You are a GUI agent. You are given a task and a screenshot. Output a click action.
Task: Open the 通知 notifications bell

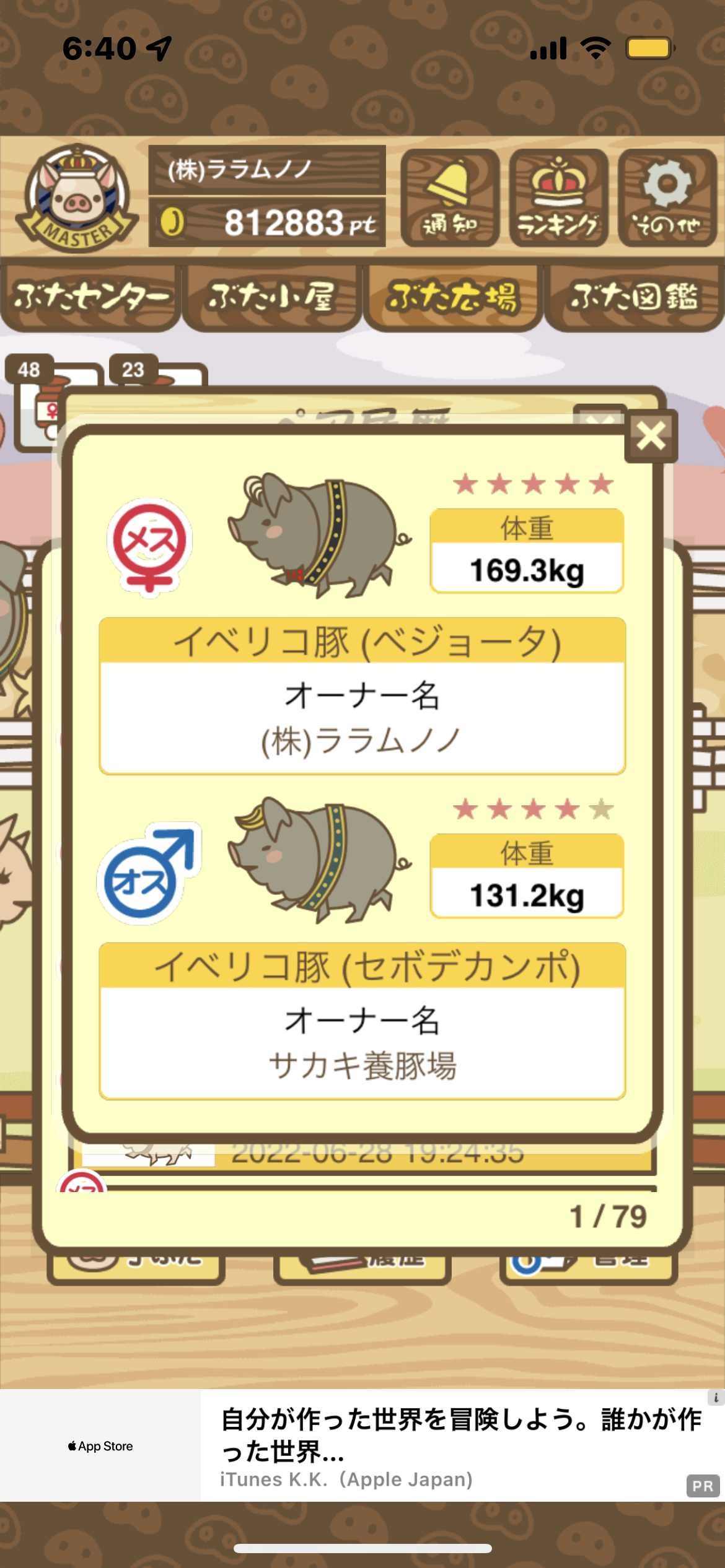(450, 198)
